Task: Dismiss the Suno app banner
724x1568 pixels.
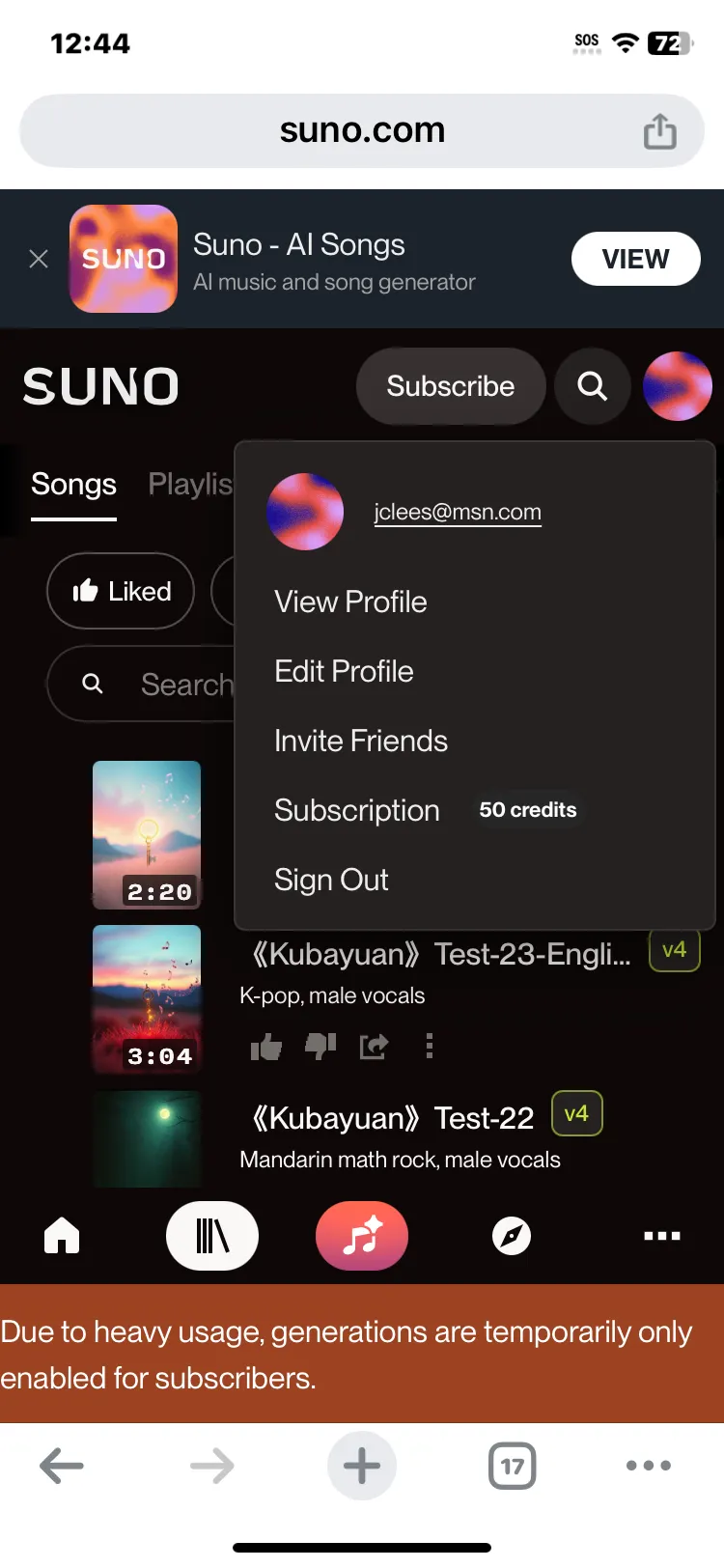Action: [x=39, y=259]
